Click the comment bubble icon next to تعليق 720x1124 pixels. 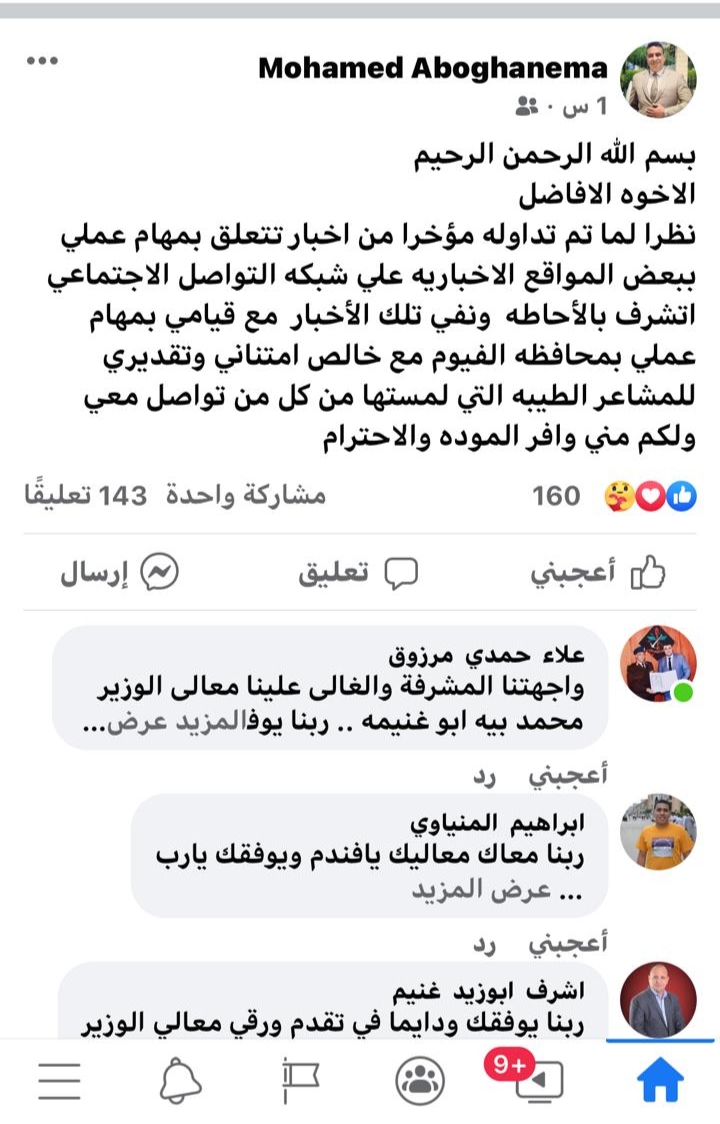[x=404, y=568]
